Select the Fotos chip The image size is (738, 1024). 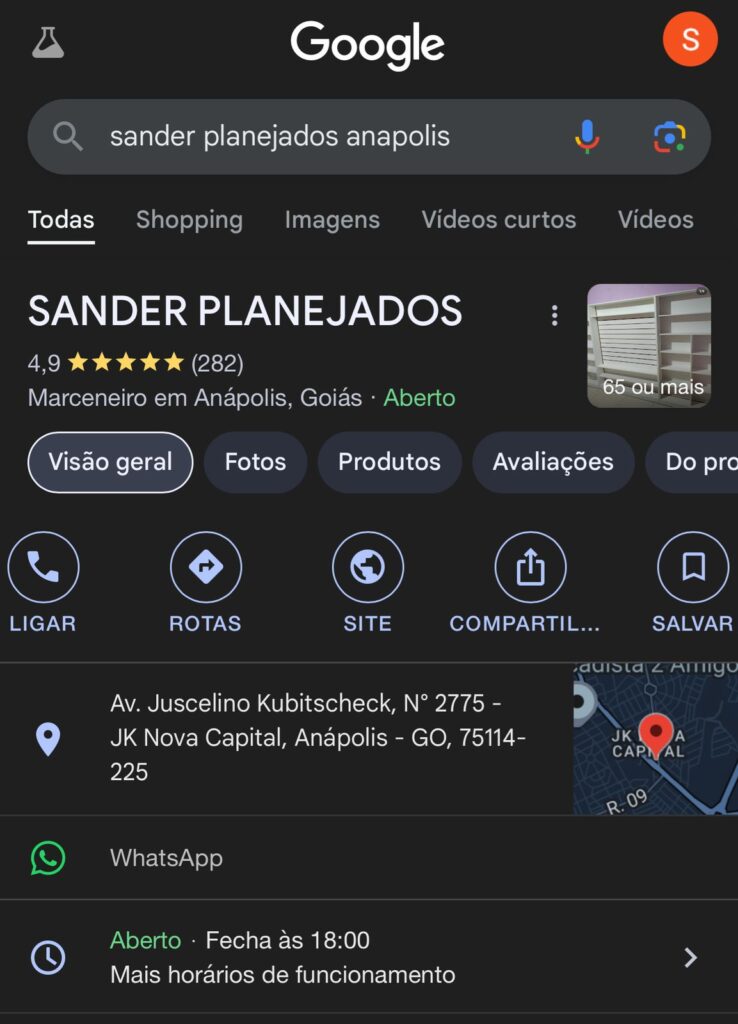pos(255,462)
